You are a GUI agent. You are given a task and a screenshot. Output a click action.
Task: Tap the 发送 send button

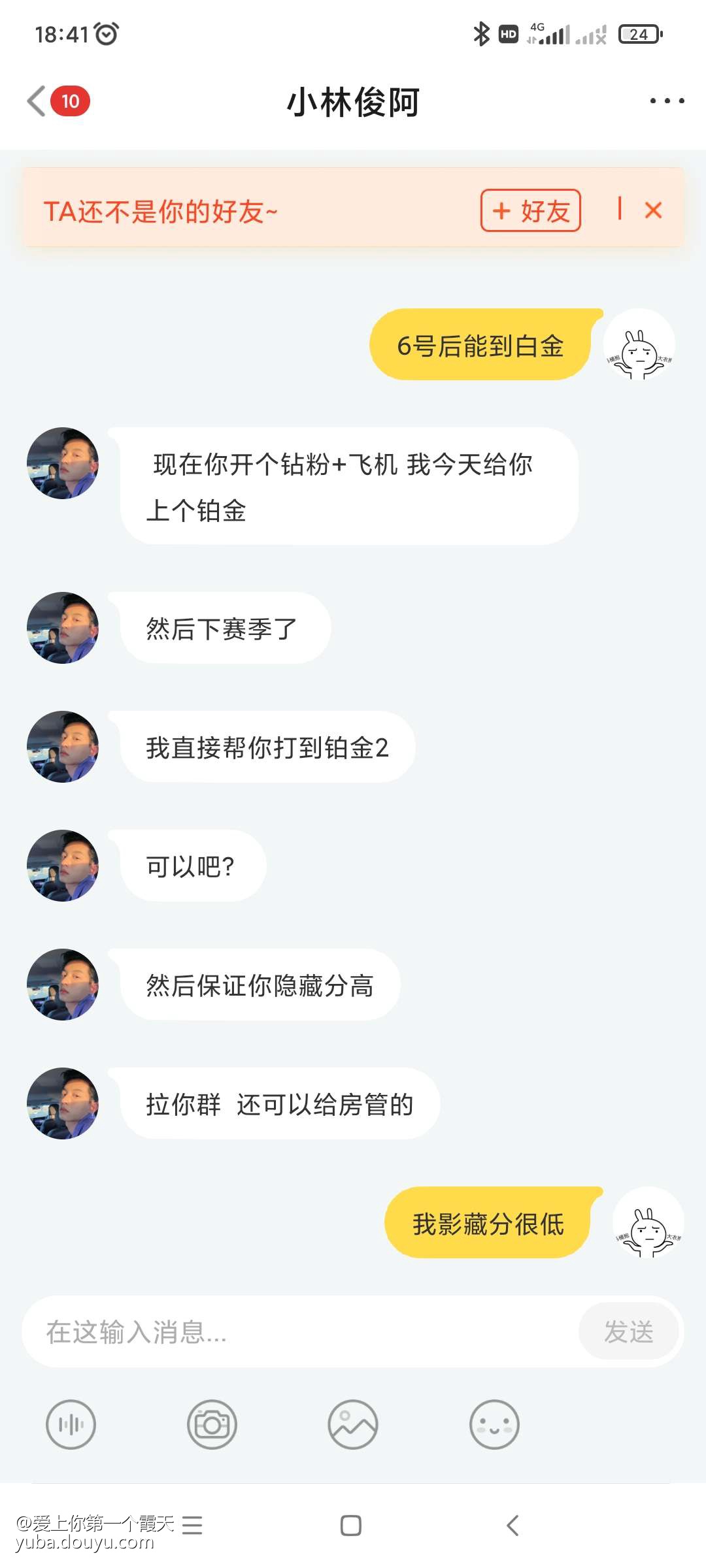(628, 1331)
